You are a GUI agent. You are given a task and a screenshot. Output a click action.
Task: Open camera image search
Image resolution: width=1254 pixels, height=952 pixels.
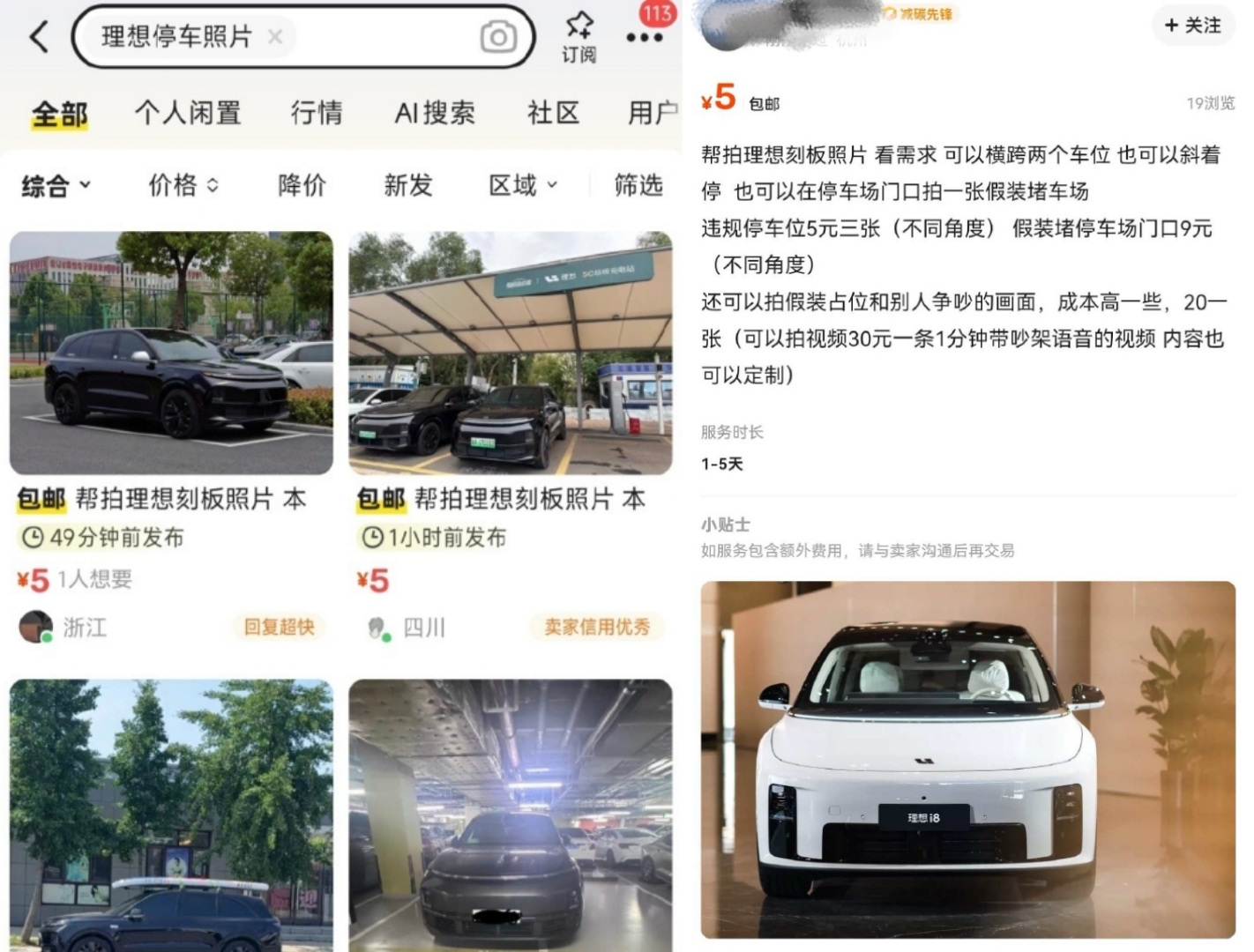pyautogui.click(x=498, y=37)
